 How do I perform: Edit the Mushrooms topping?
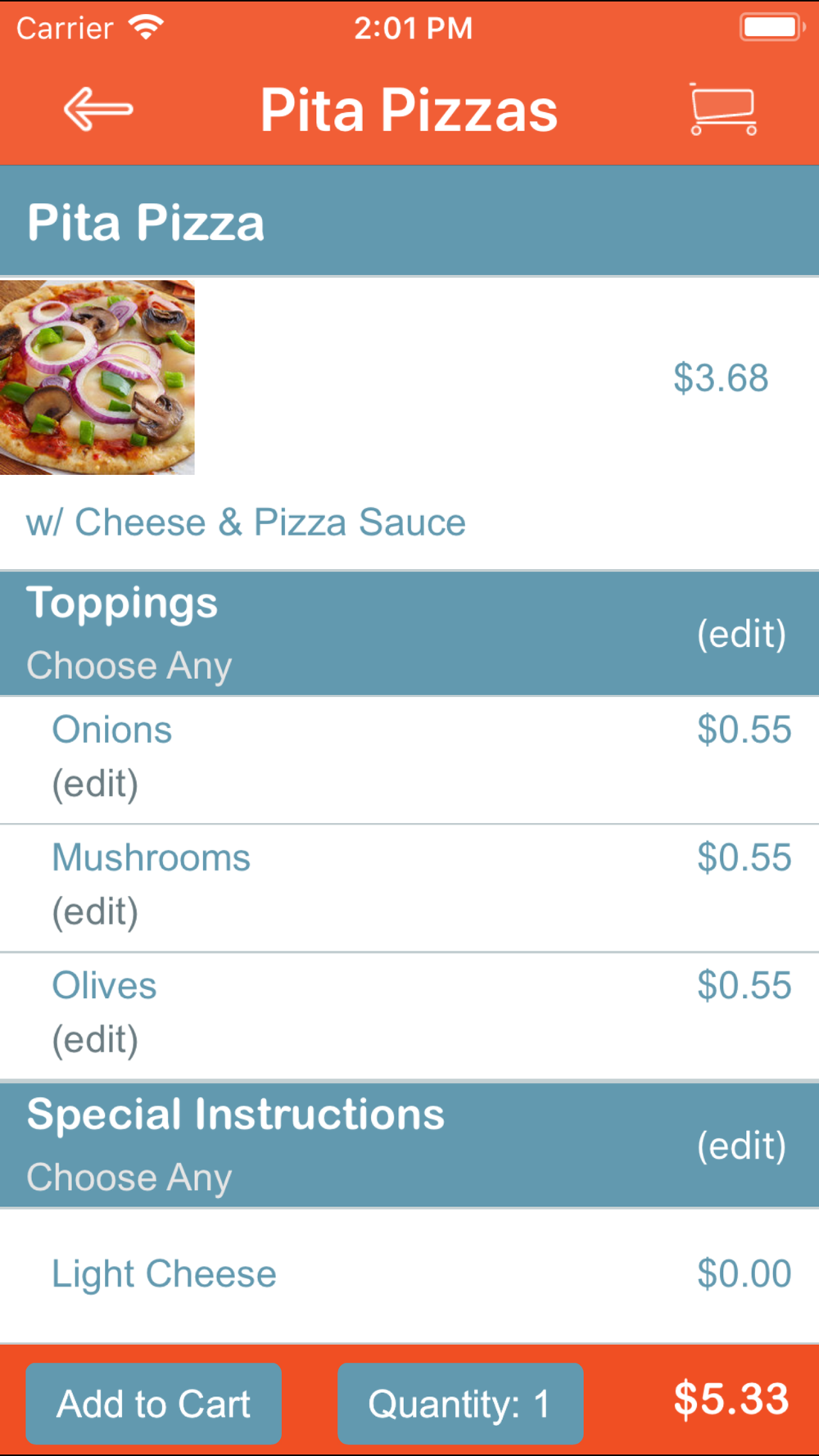[x=95, y=911]
